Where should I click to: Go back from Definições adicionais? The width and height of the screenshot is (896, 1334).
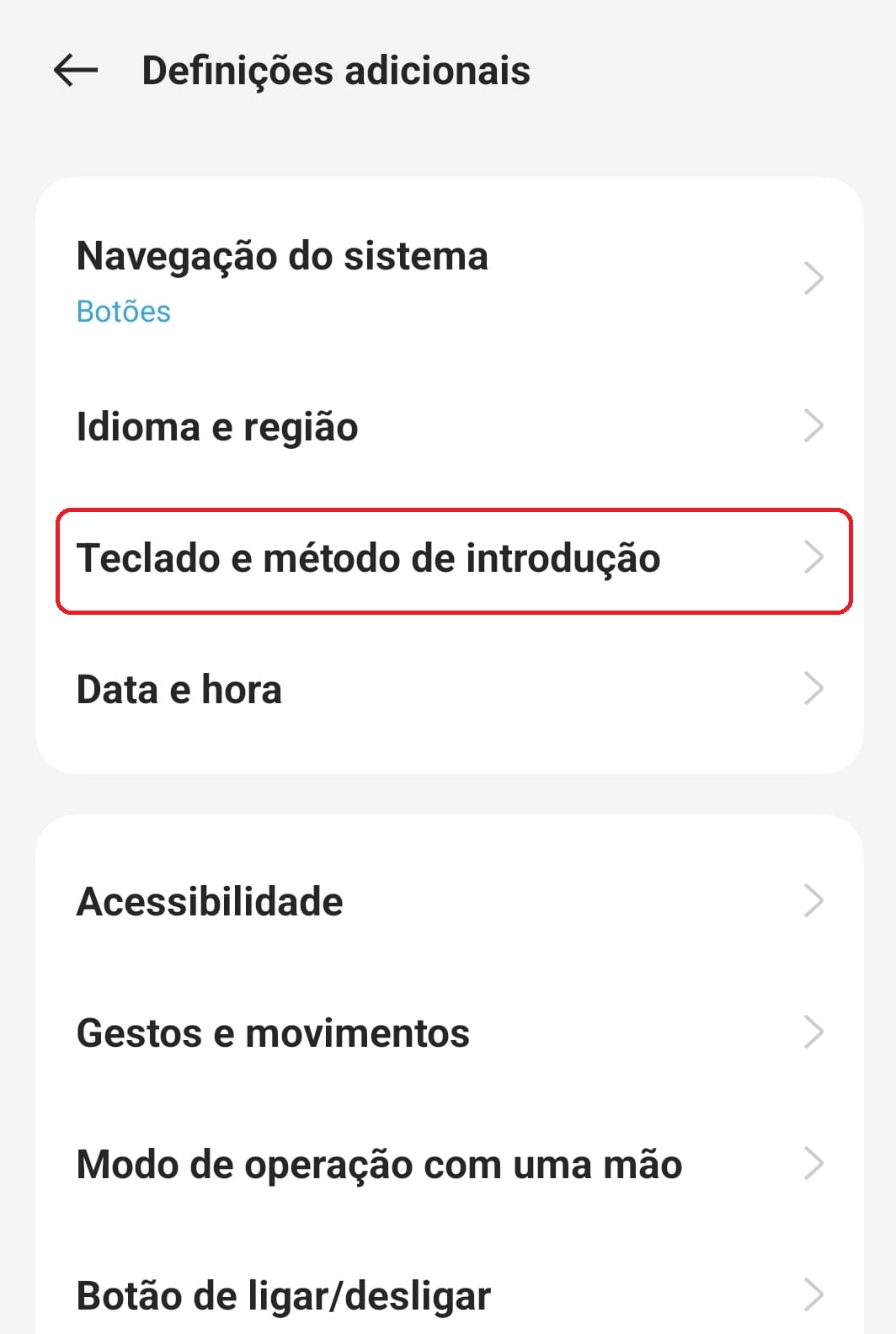pyautogui.click(x=76, y=70)
